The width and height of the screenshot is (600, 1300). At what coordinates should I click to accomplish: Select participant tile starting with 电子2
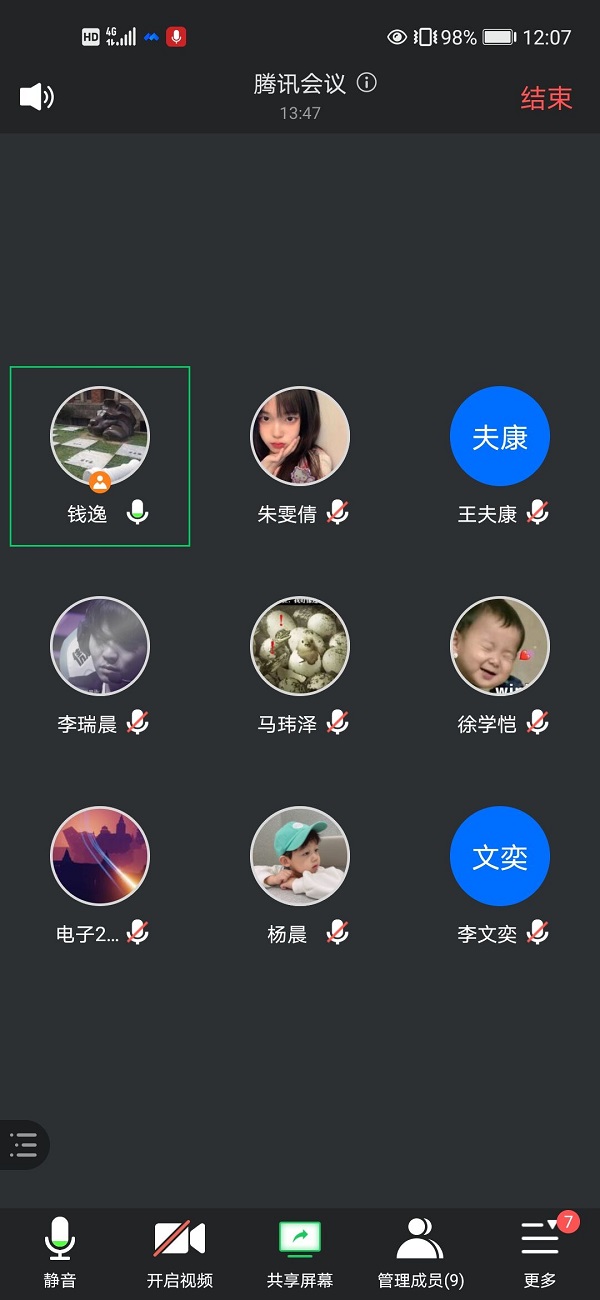click(x=100, y=876)
